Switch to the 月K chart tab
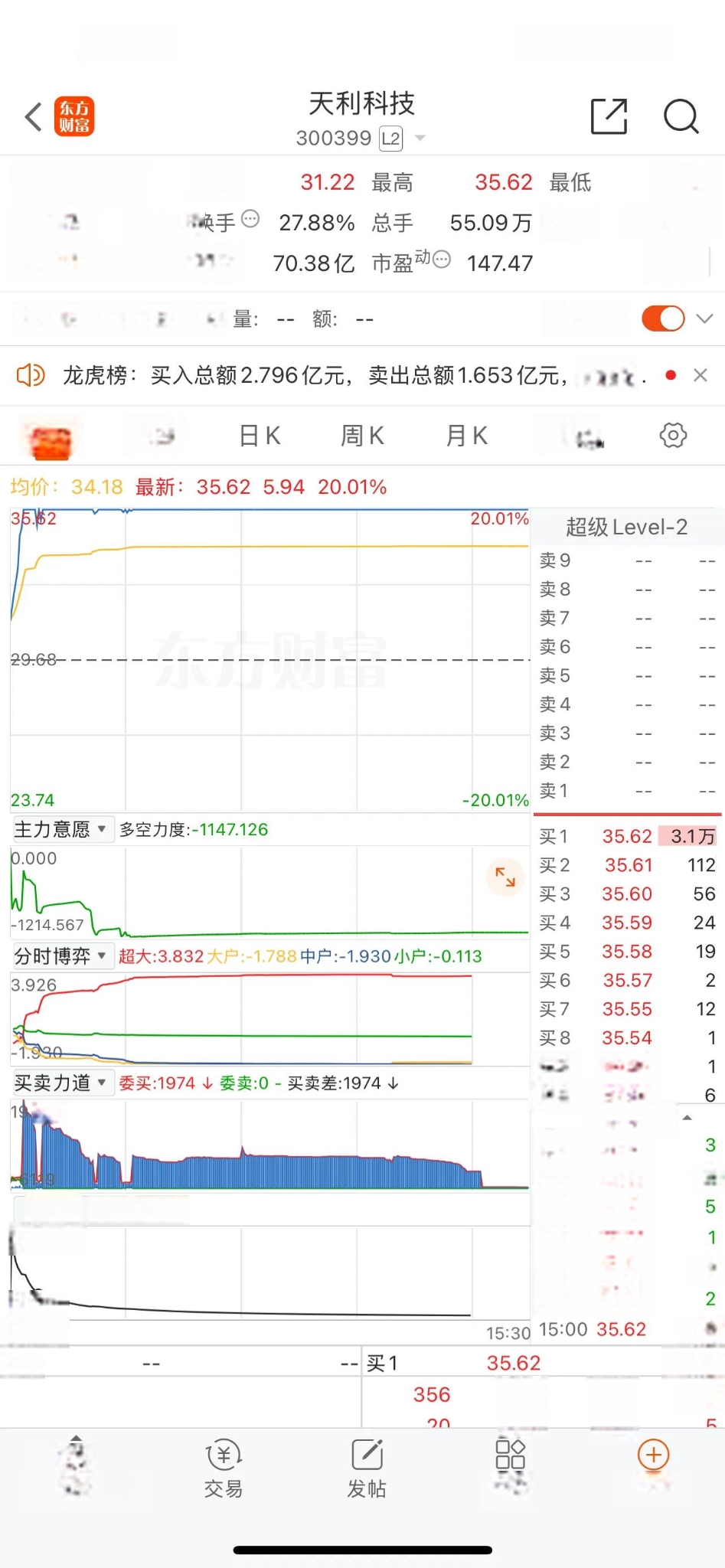725x1568 pixels. point(466,436)
